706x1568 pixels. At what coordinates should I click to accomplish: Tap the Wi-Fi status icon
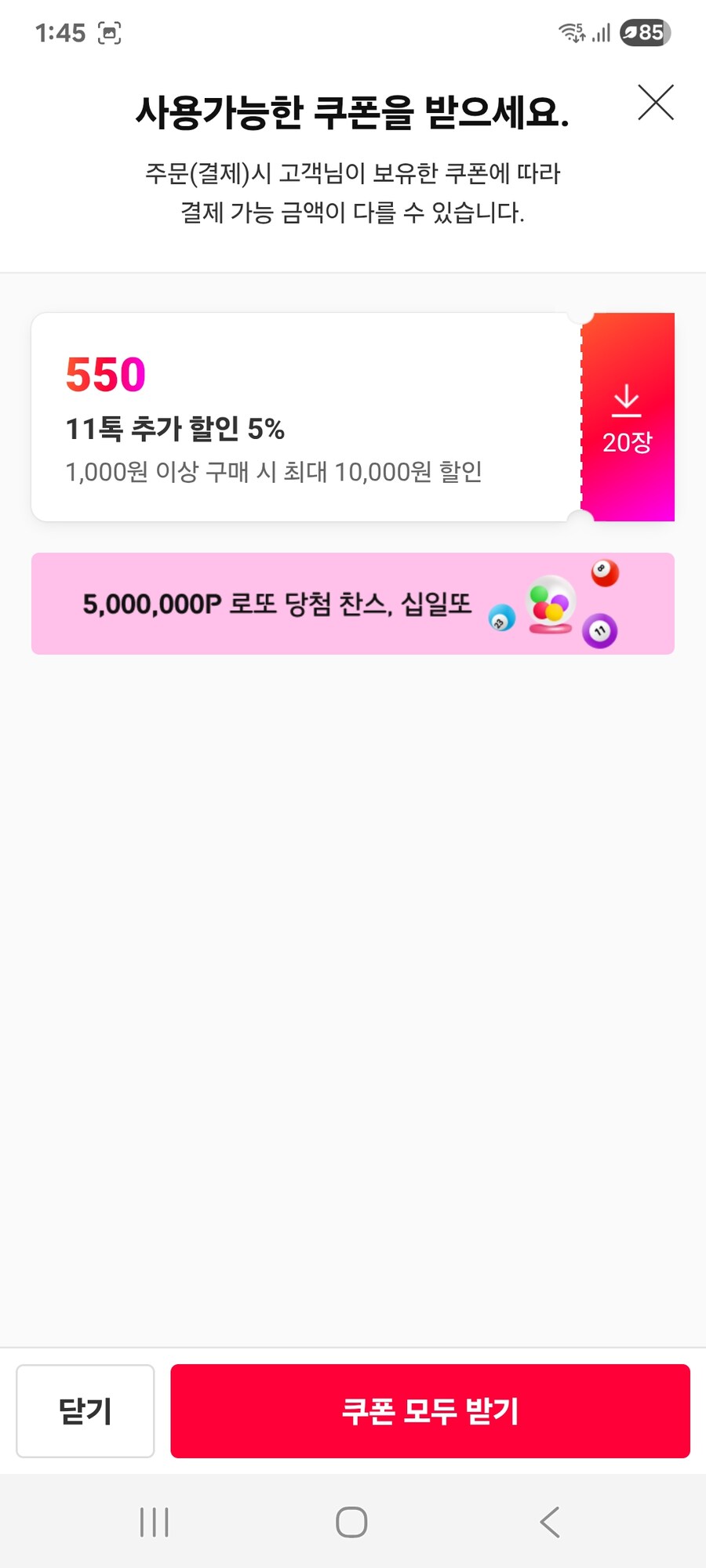570,33
